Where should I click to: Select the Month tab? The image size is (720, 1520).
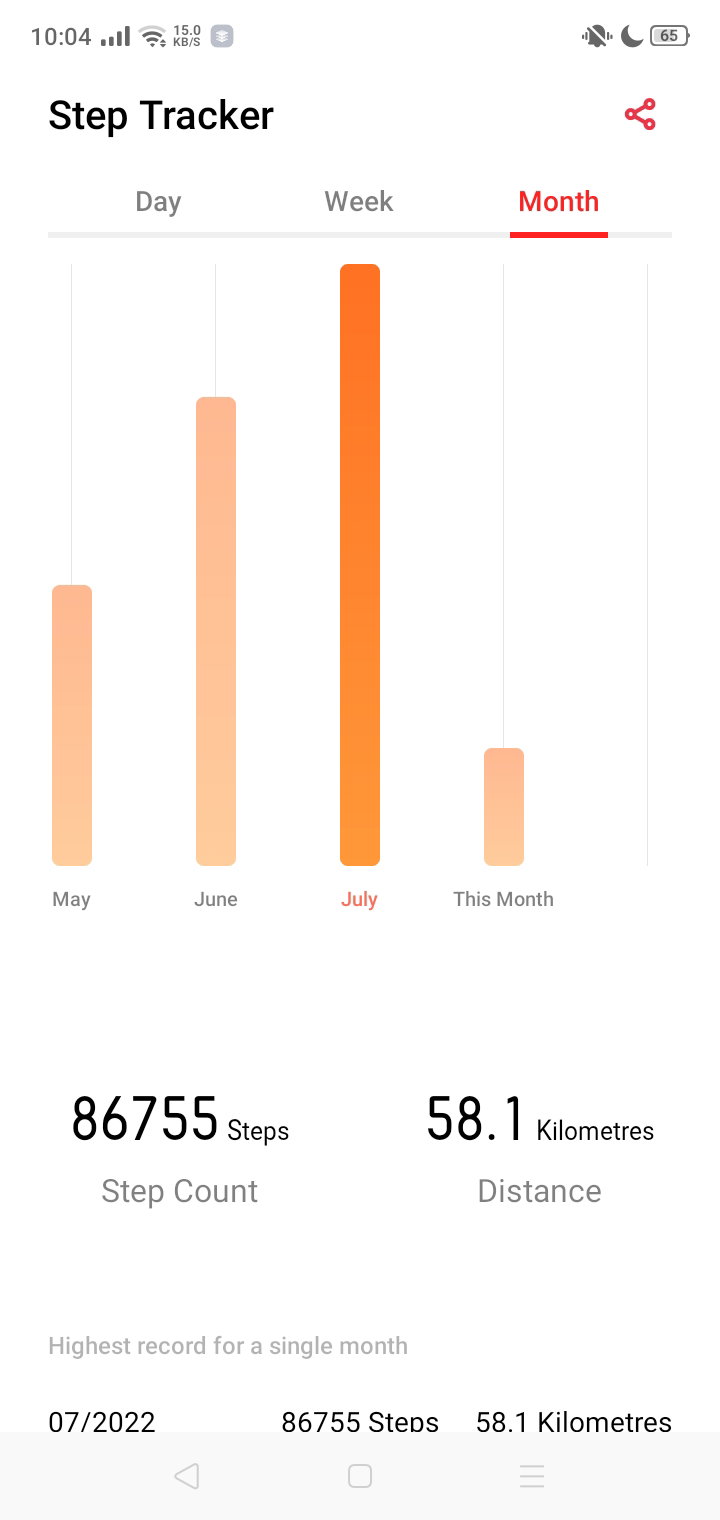tap(558, 201)
